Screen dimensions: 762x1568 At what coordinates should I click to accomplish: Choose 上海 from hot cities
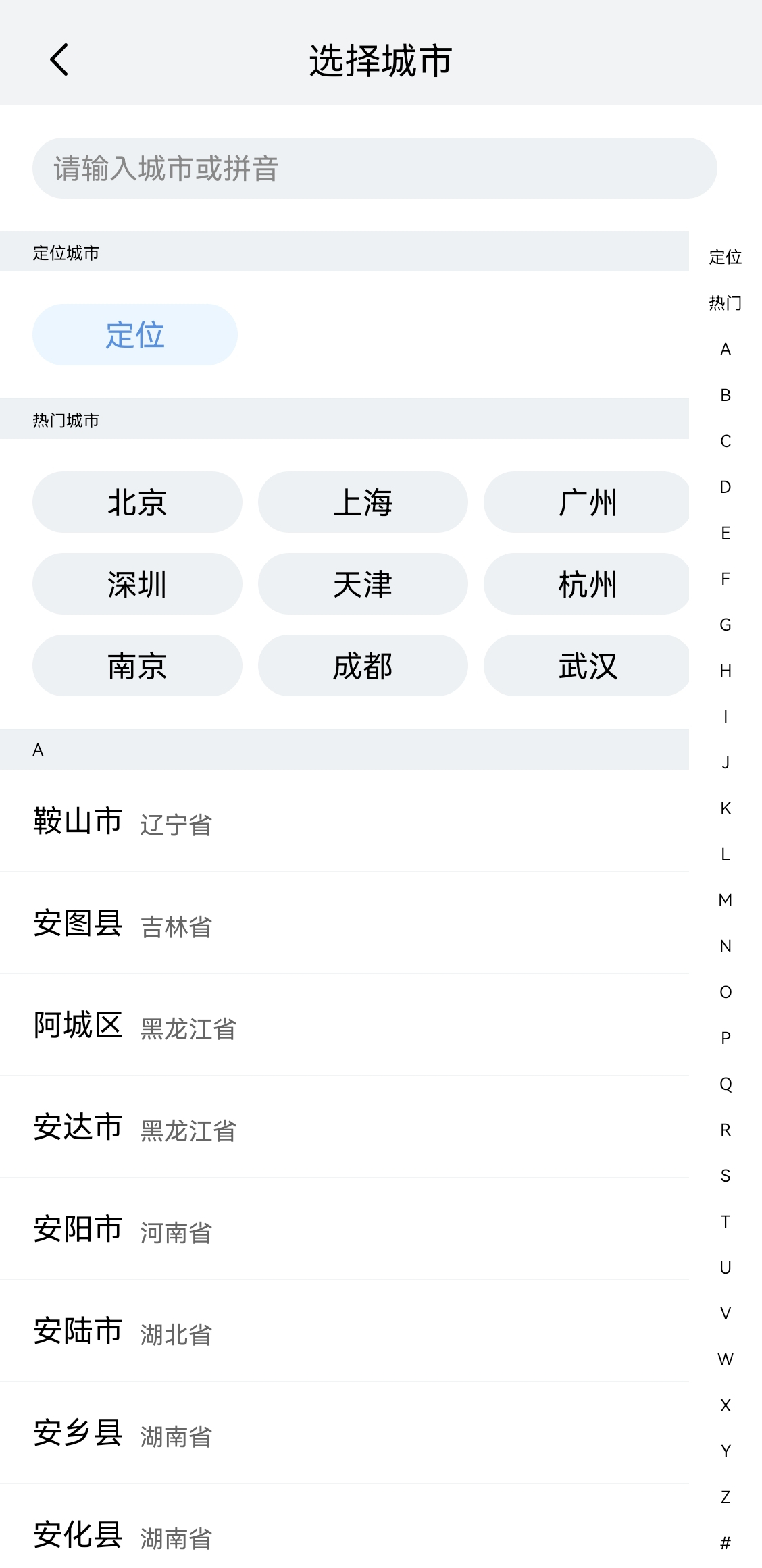363,502
